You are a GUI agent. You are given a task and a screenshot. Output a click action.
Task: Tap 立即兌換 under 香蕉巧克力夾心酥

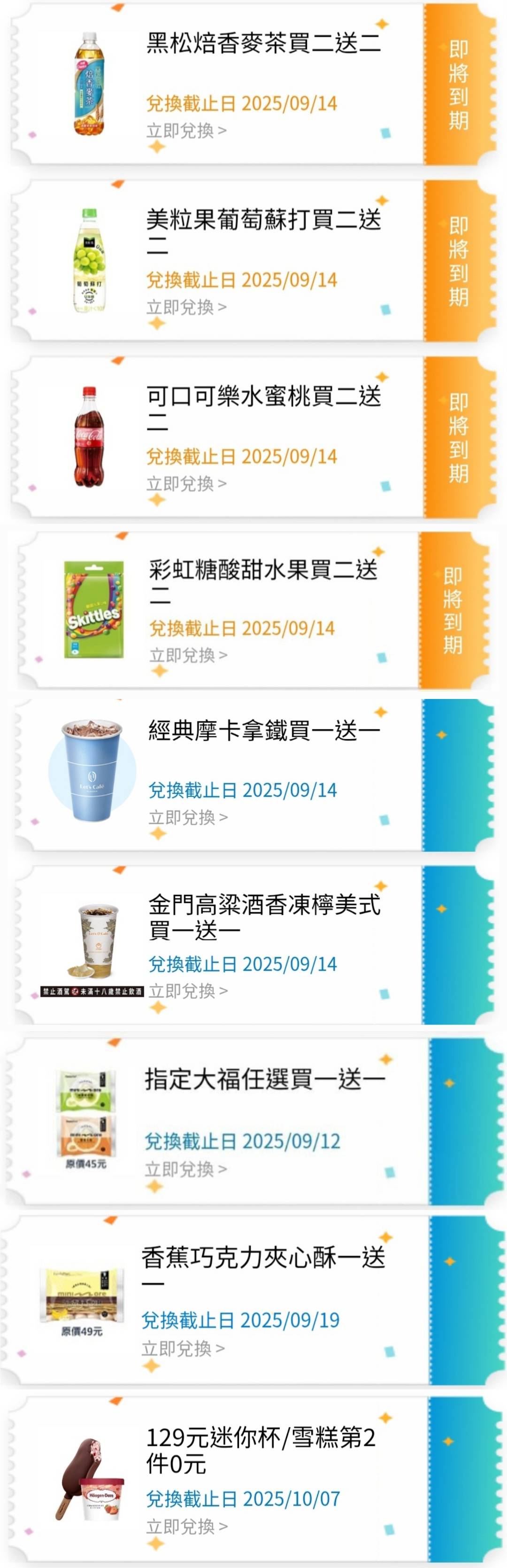pyautogui.click(x=183, y=1348)
